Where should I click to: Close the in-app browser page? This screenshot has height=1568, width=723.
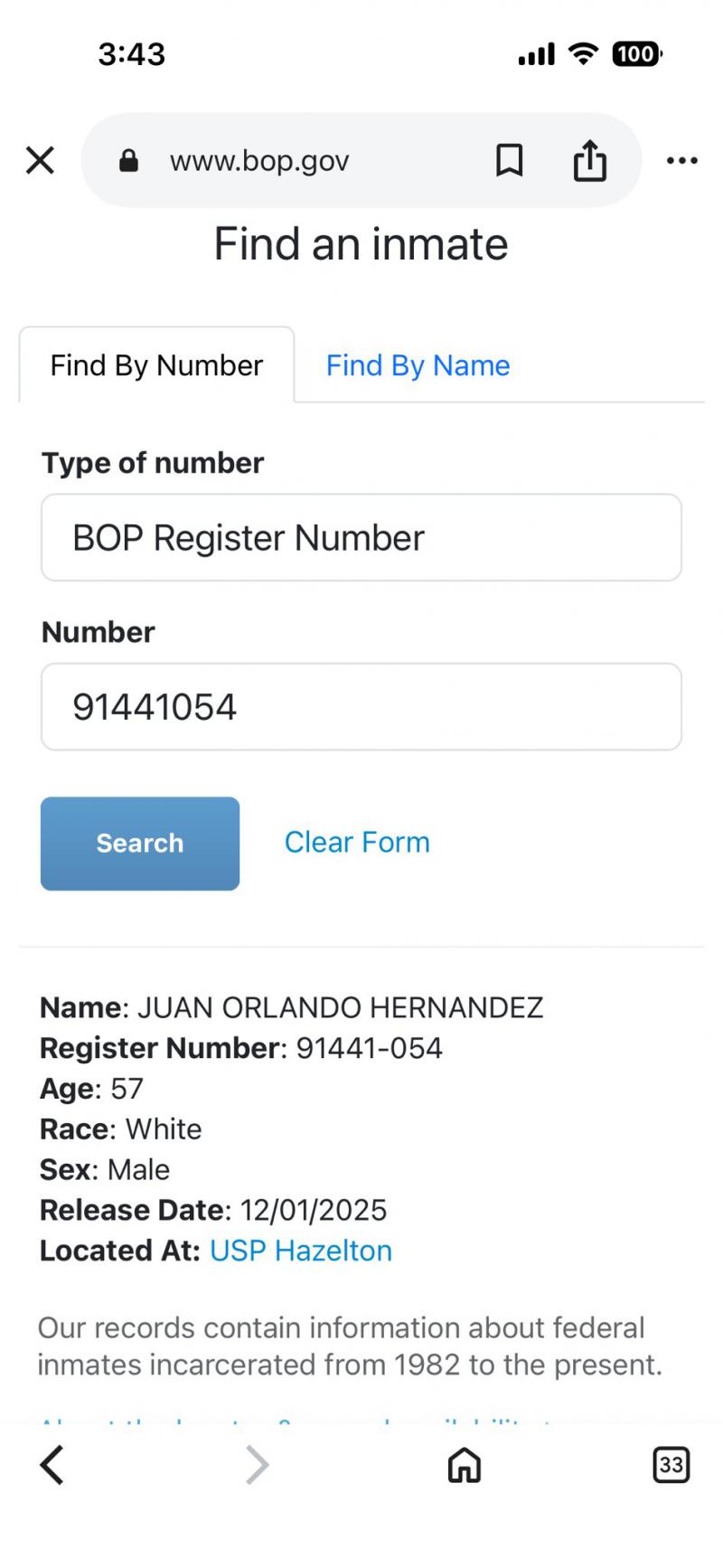point(40,161)
